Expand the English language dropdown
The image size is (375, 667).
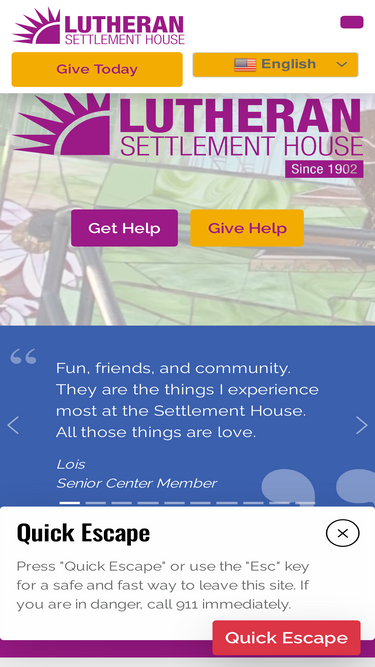275,65
